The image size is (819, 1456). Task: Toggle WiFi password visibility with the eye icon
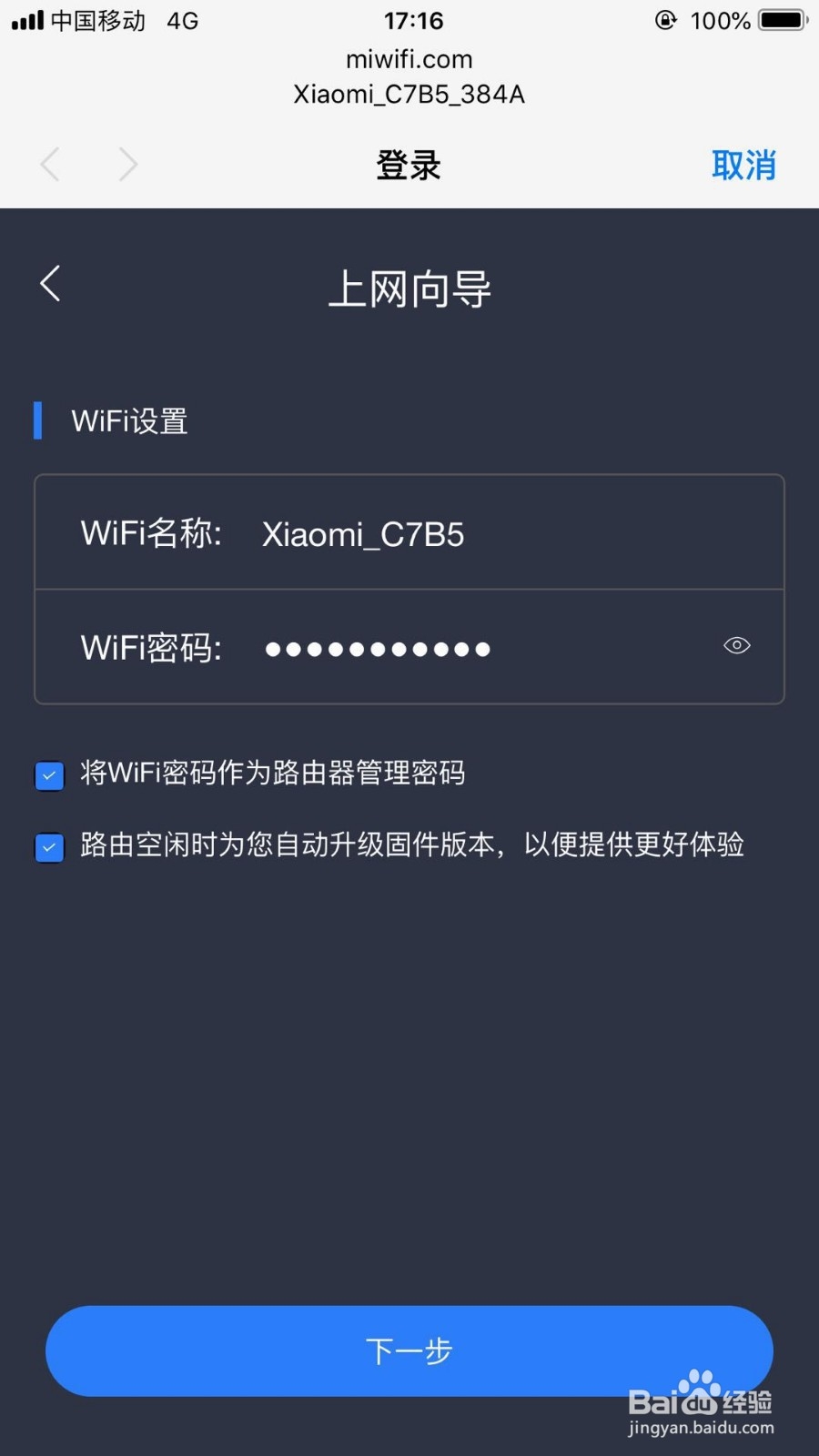pyautogui.click(x=736, y=645)
